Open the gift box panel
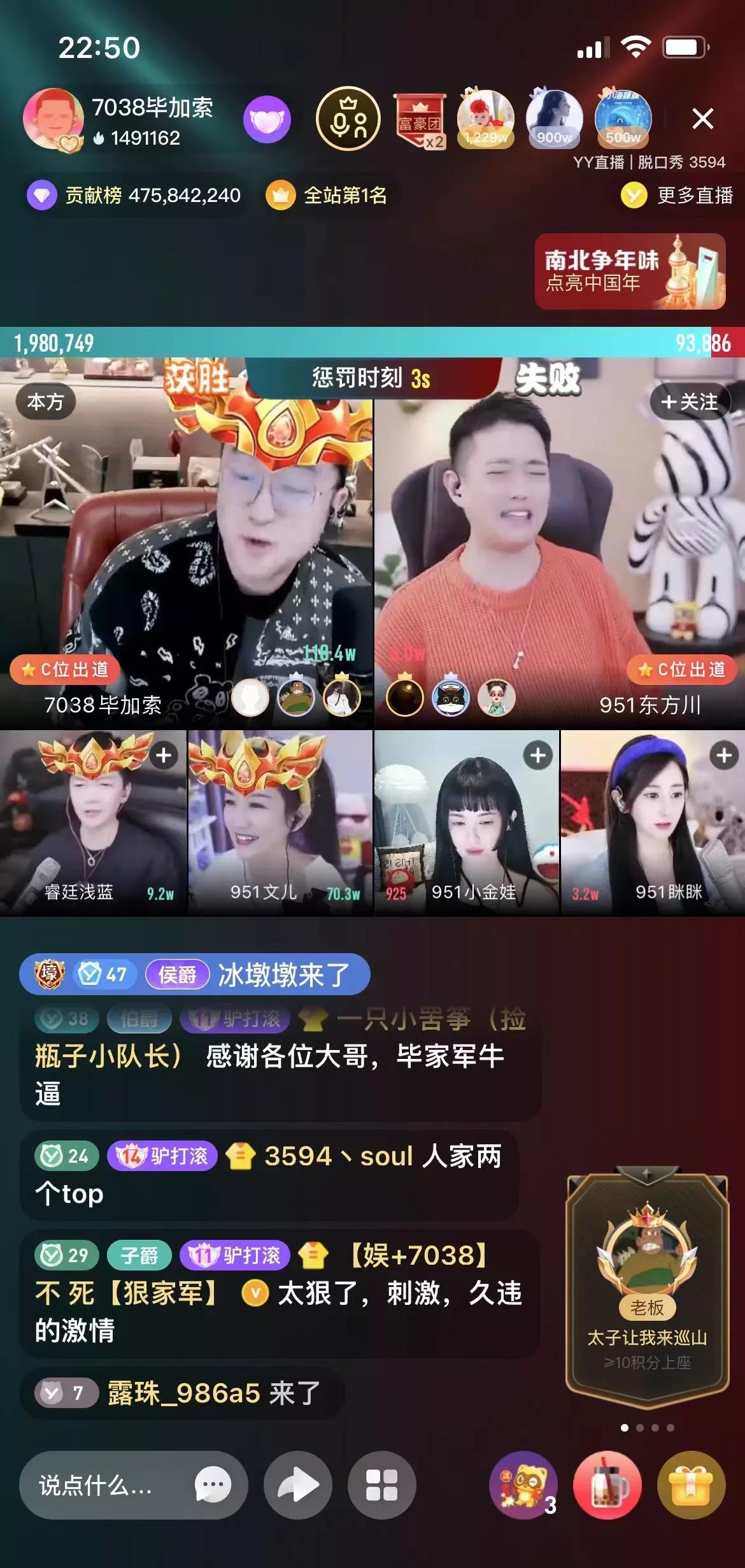The height and width of the screenshot is (1568, 745). coord(692,1486)
